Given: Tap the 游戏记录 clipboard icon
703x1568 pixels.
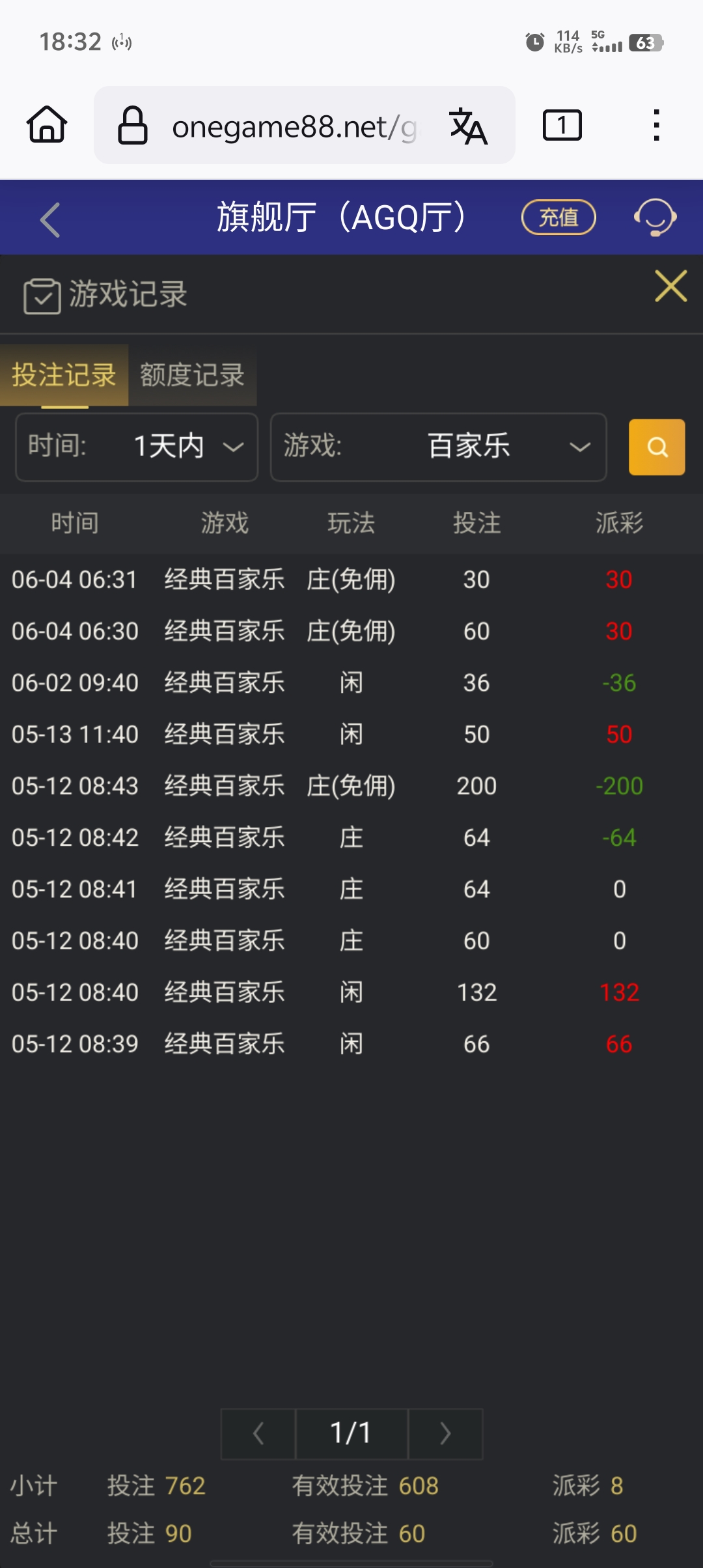Looking at the screenshot, I should [x=42, y=294].
